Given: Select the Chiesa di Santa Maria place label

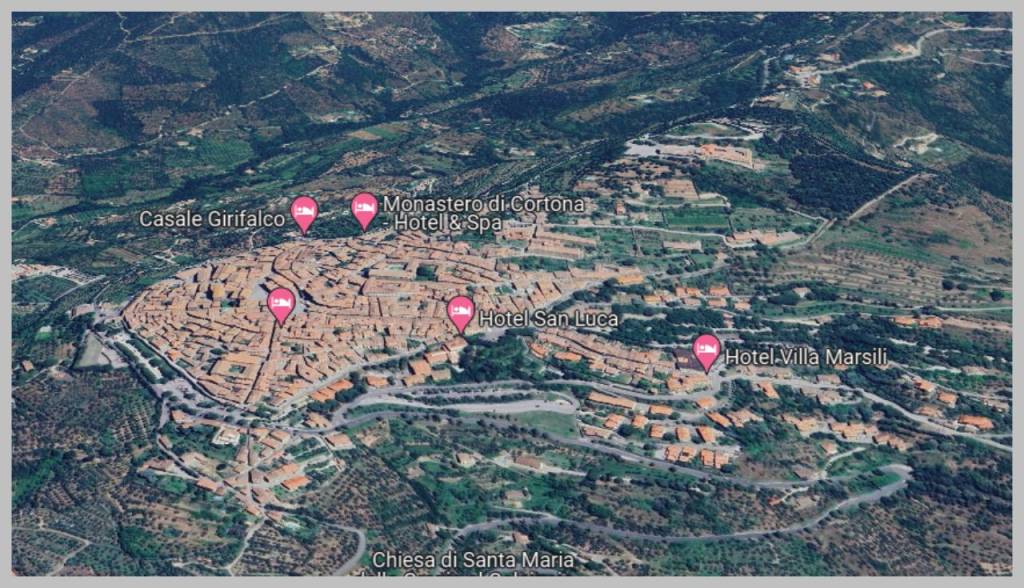Looking at the screenshot, I should click(473, 560).
